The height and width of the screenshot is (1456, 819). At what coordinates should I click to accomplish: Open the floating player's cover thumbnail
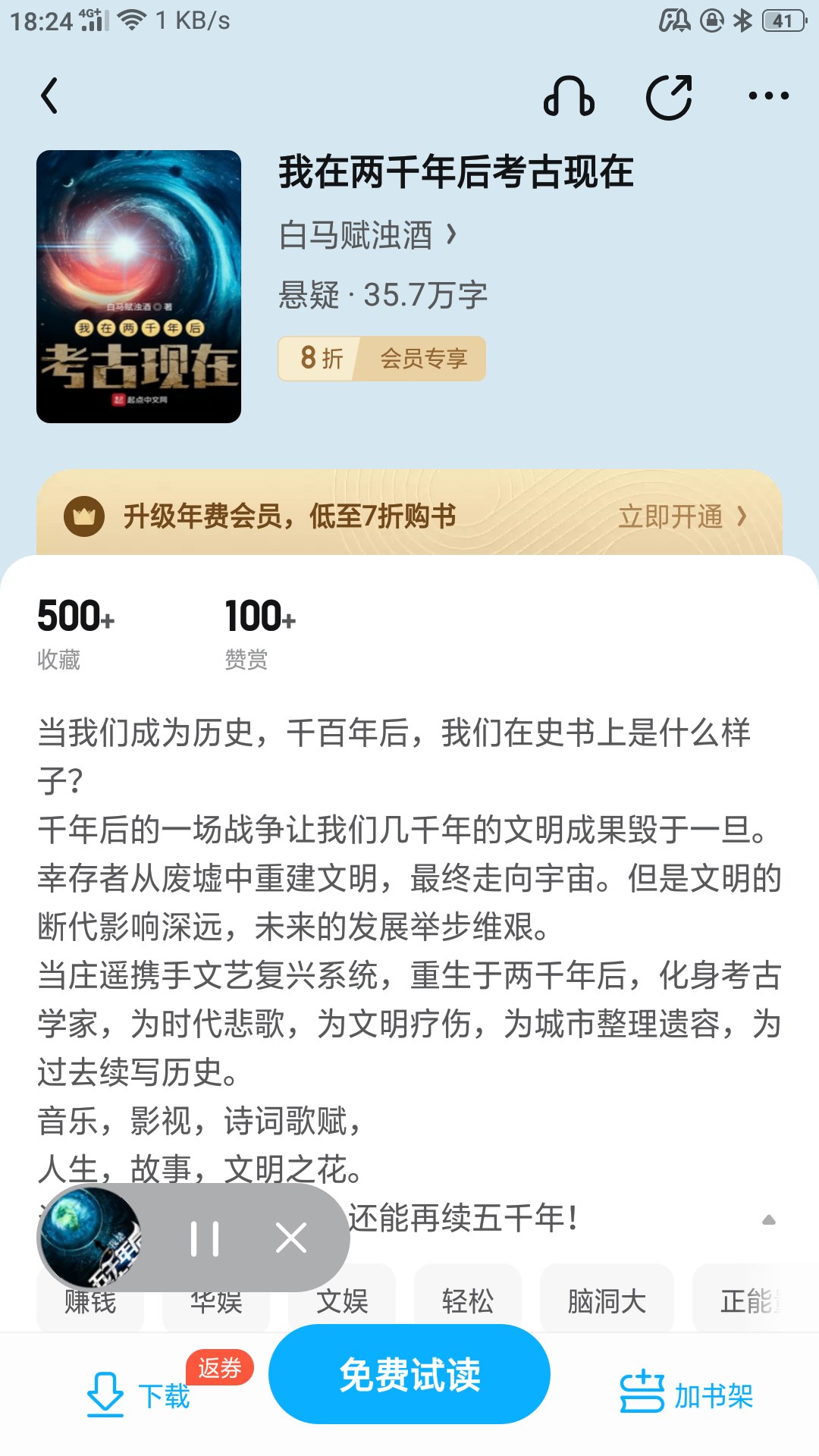[93, 1238]
